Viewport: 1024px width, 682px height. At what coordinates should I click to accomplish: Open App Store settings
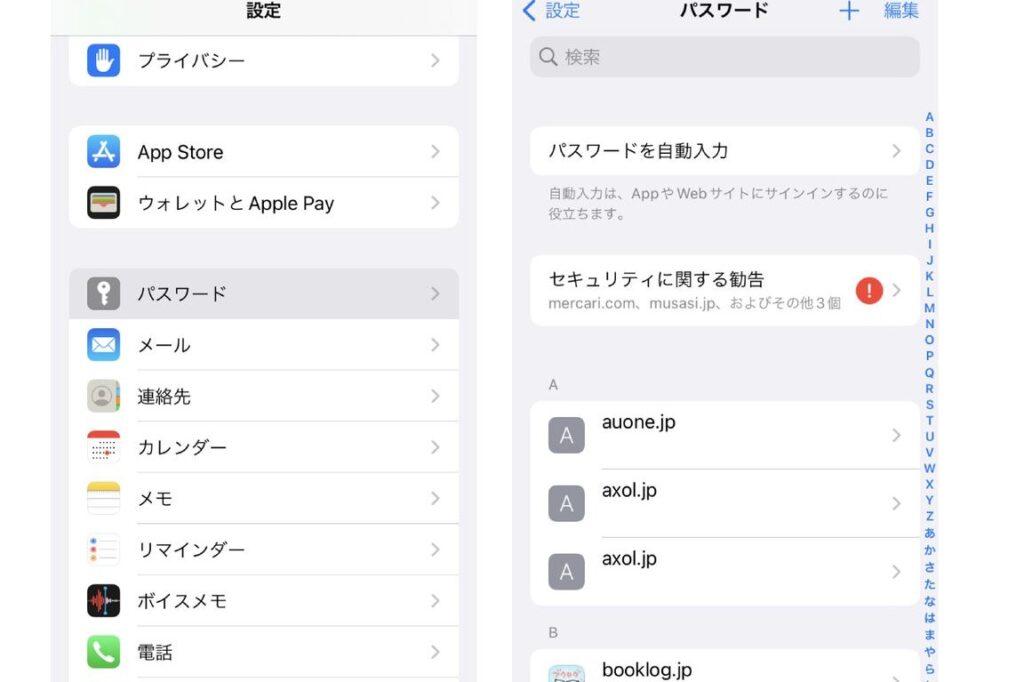coord(263,152)
